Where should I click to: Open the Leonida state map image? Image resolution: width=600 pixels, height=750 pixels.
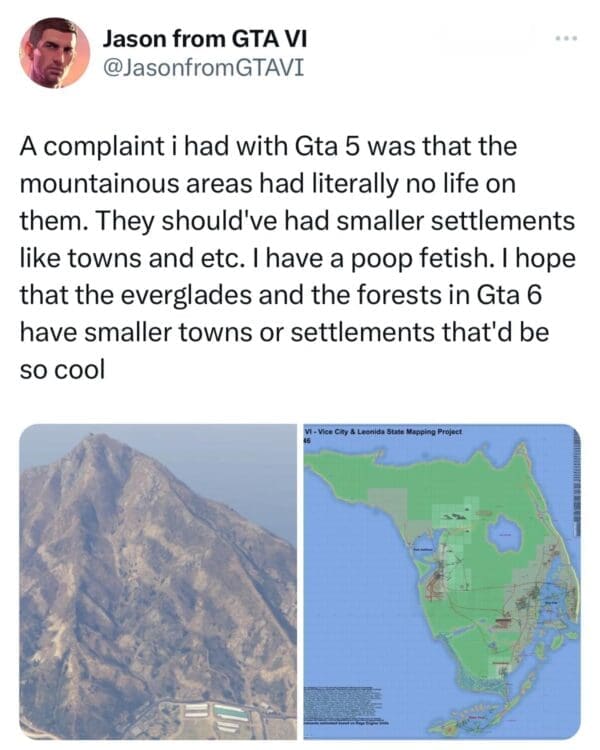pyautogui.click(x=440, y=580)
